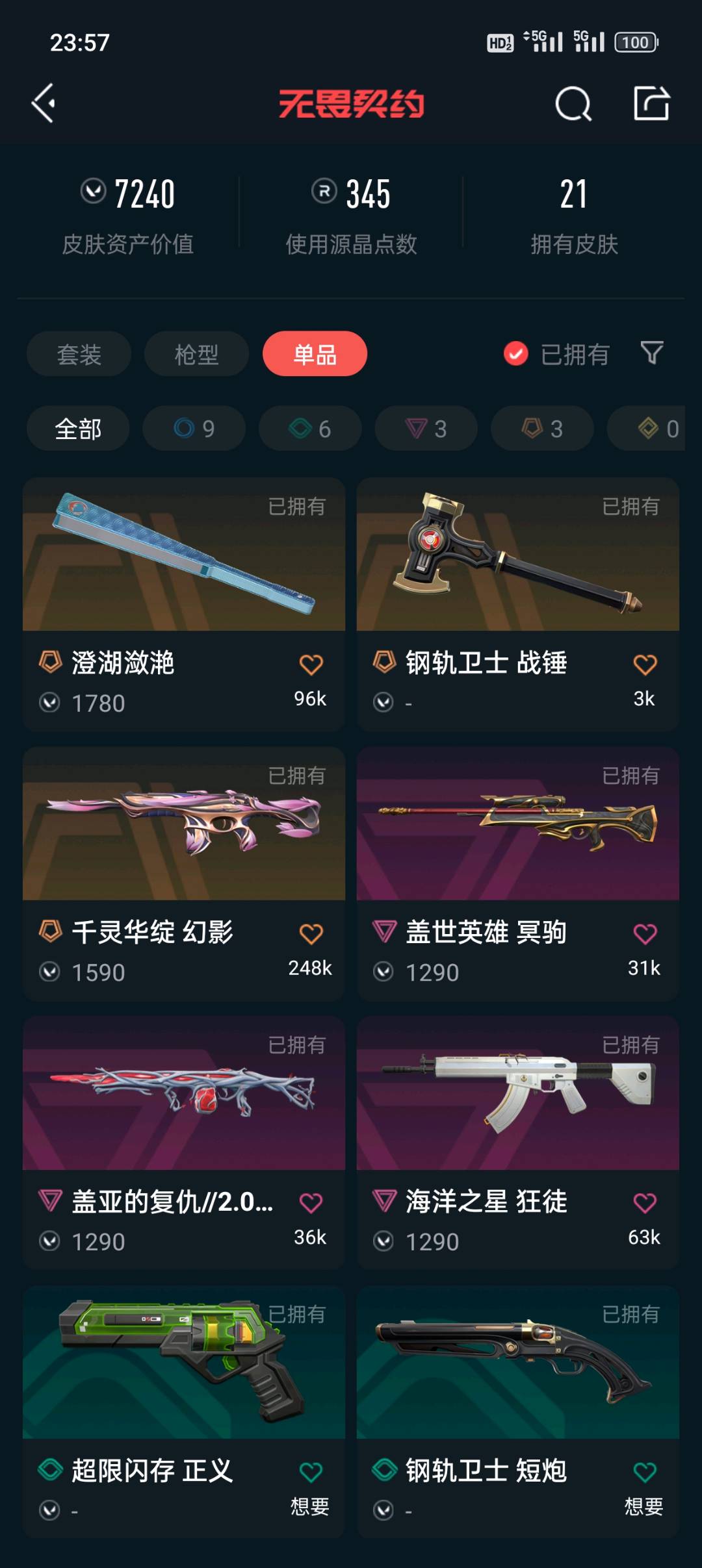Like the 盖世英雄 冥驹 skin
This screenshot has width=702, height=1568.
pos(645,934)
